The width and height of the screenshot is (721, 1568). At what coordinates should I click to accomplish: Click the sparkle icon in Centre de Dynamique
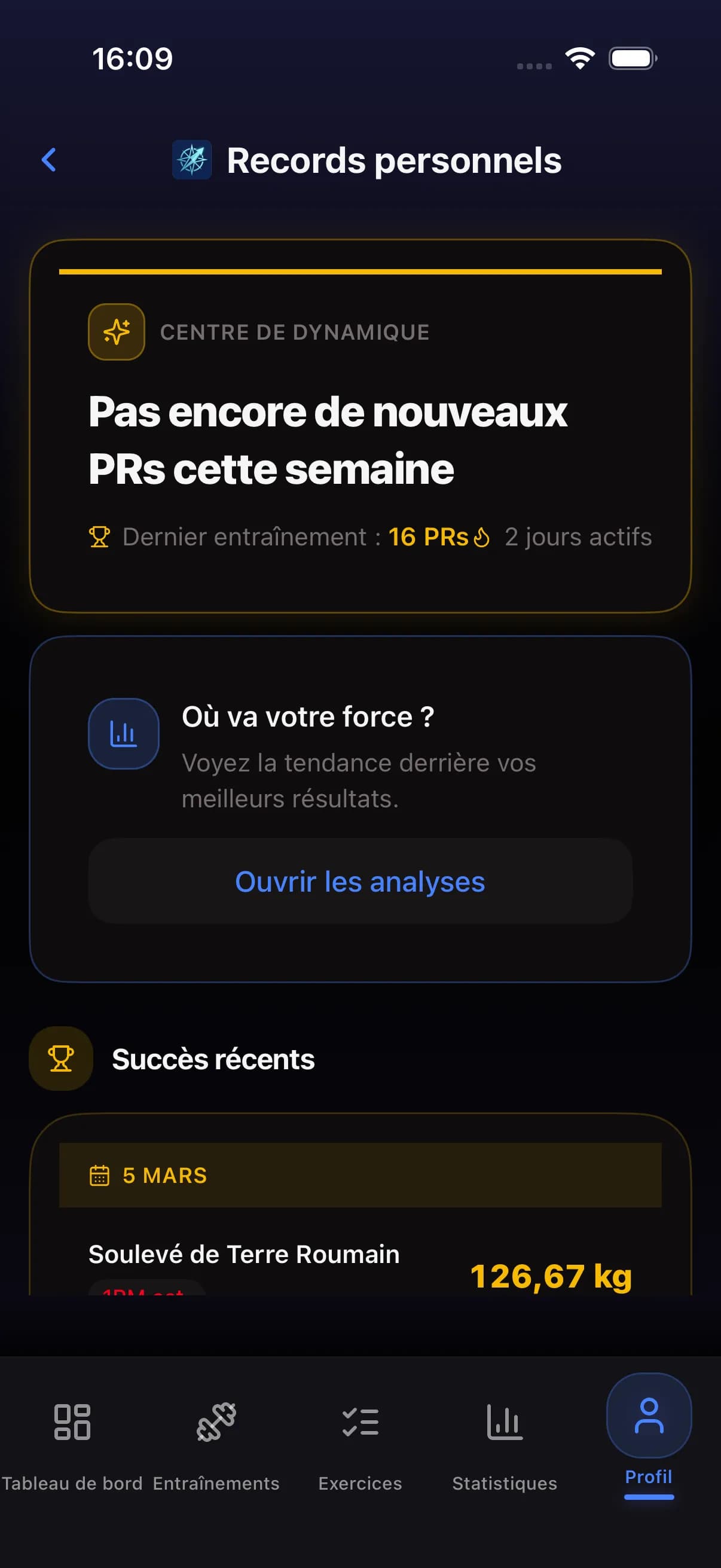(x=116, y=332)
